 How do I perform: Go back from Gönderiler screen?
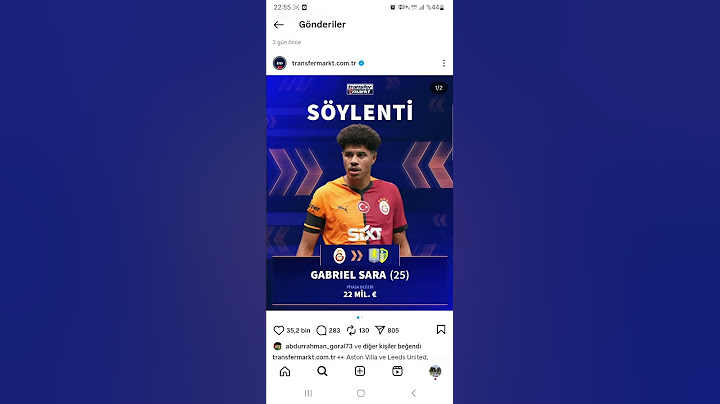[279, 25]
